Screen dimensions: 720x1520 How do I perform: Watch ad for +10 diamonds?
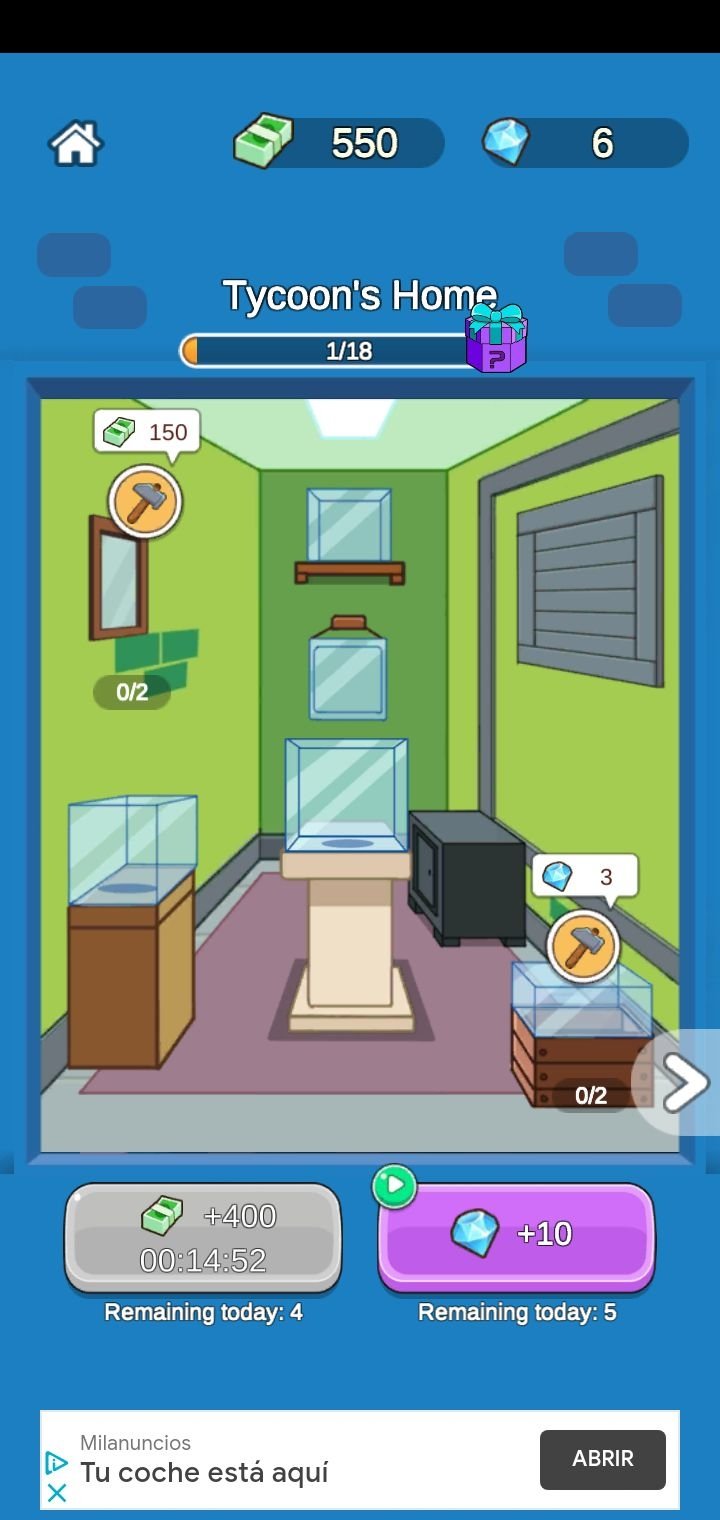[516, 1237]
